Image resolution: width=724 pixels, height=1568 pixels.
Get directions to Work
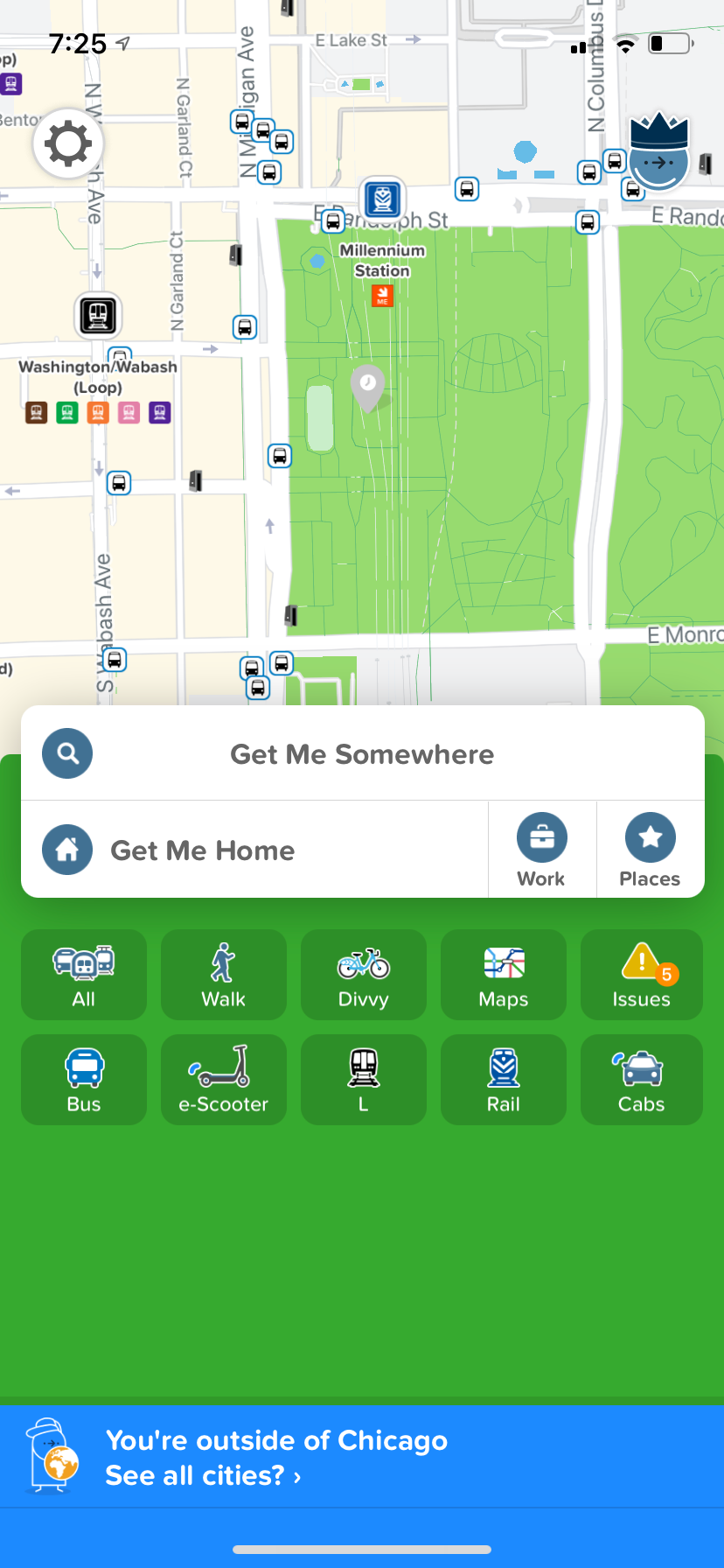pos(541,850)
